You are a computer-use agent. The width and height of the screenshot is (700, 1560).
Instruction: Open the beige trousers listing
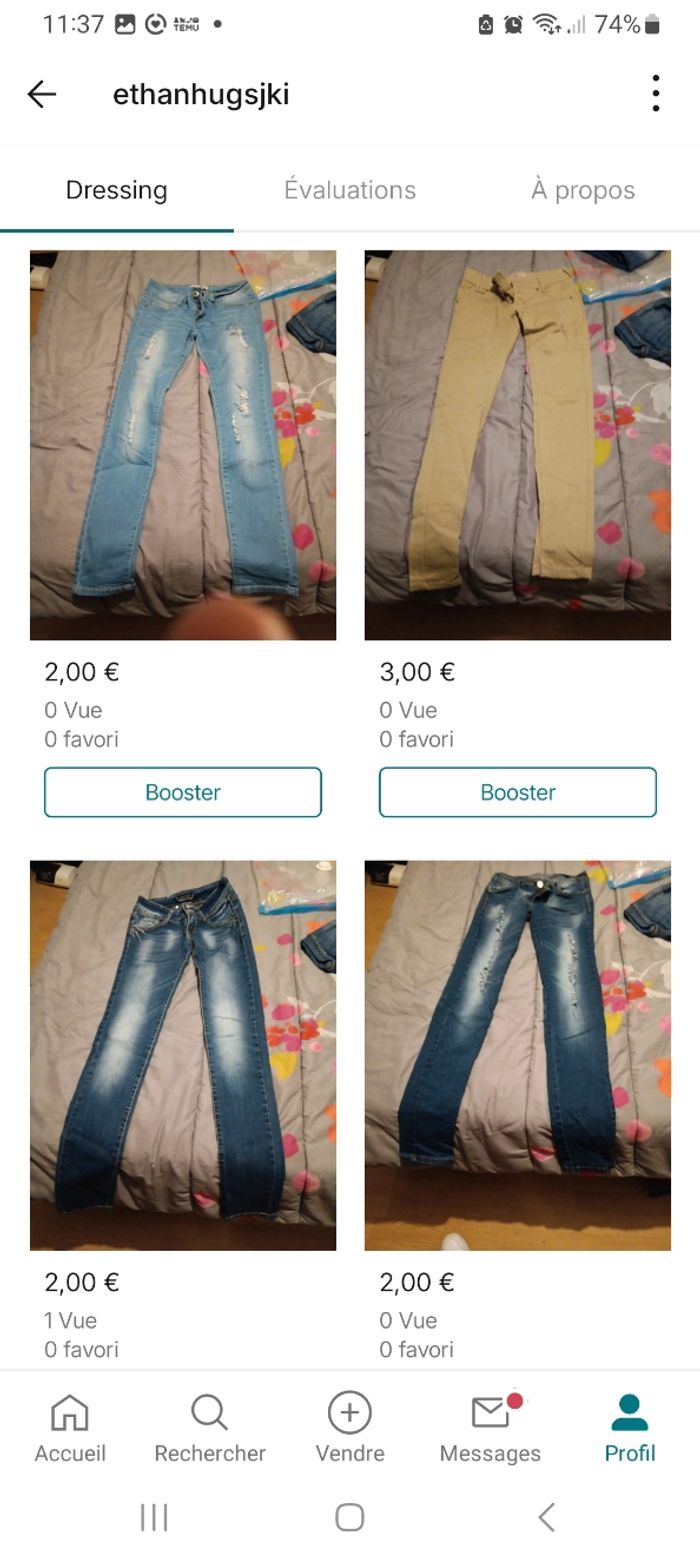click(517, 445)
